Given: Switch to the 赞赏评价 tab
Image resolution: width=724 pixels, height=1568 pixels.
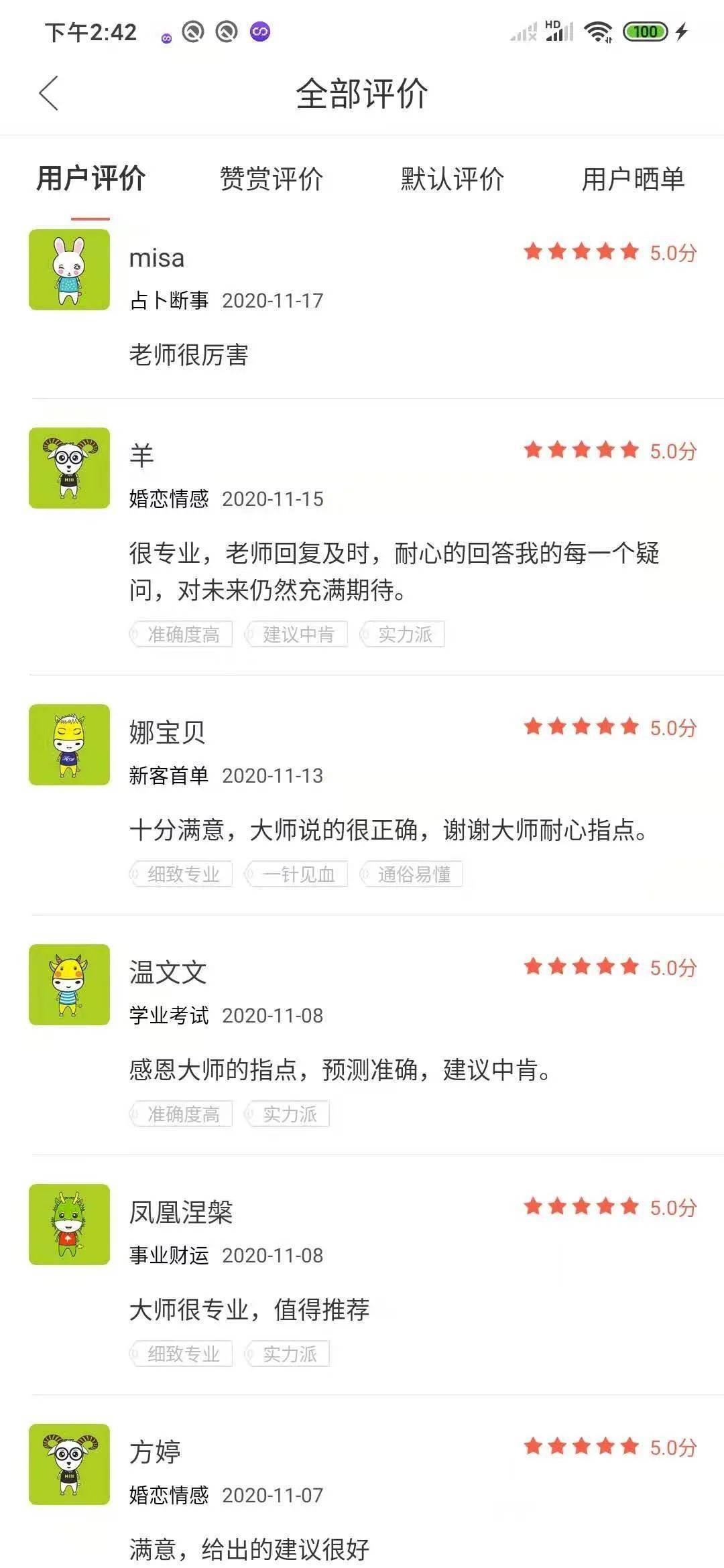Looking at the screenshot, I should tap(271, 179).
